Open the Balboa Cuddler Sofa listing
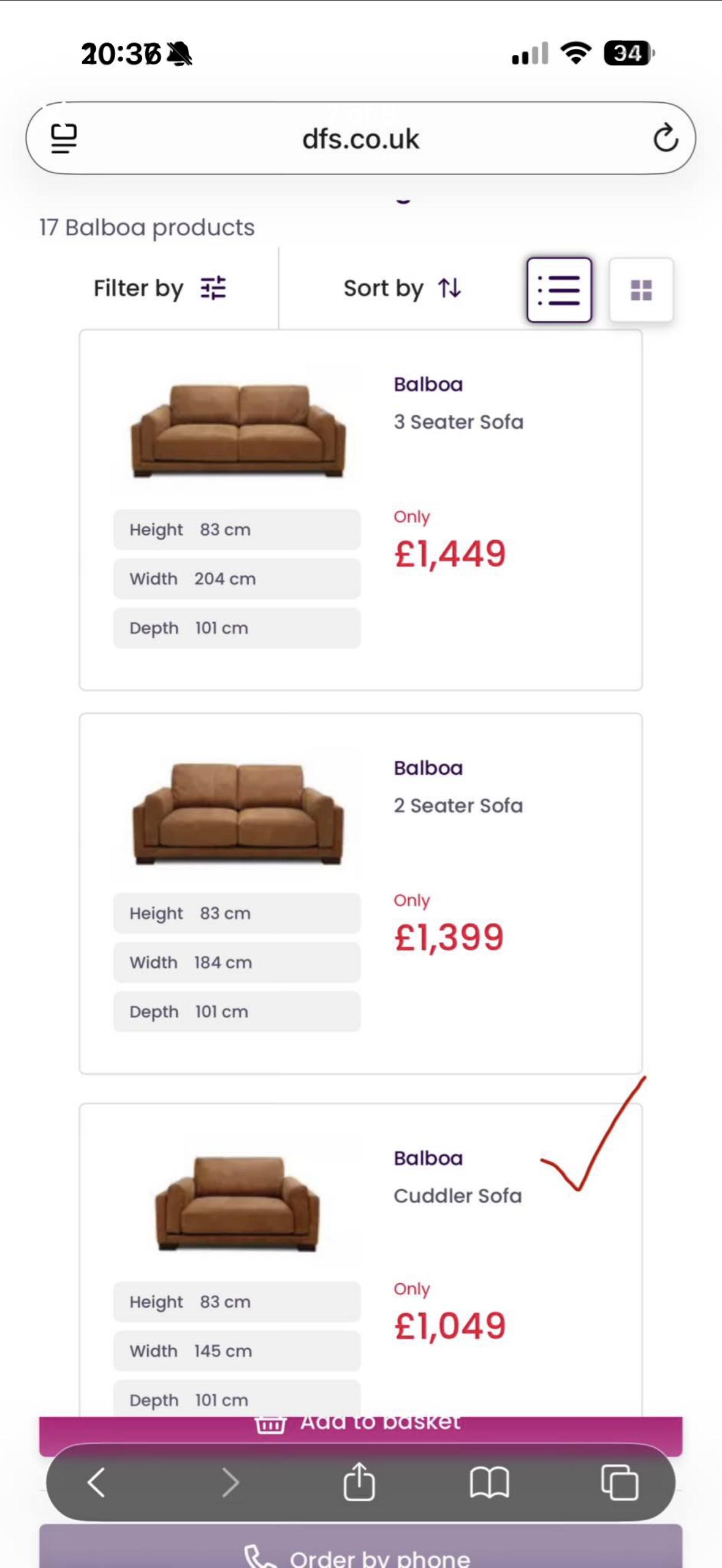Screen dimensions: 722x1568 [x=457, y=1195]
